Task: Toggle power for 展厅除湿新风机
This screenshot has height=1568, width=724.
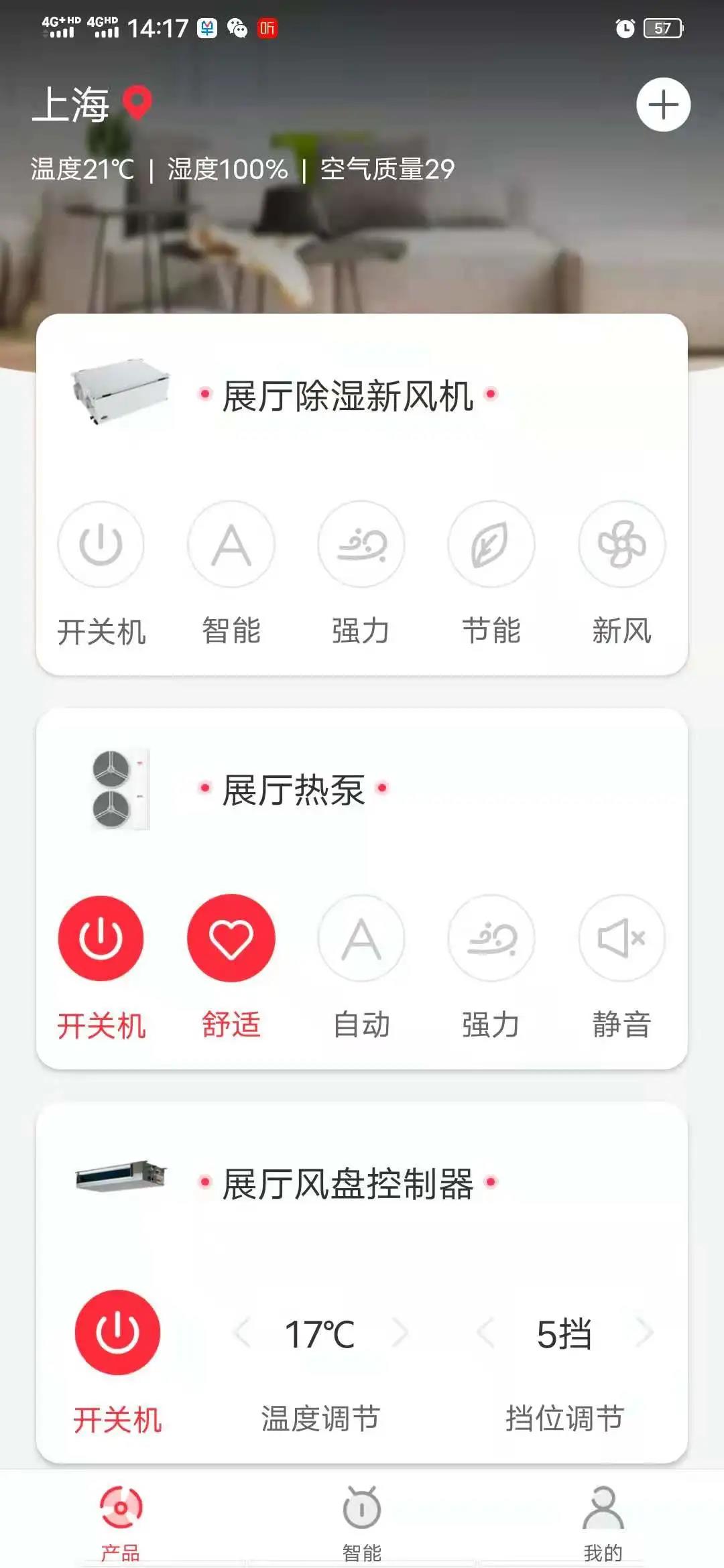Action: pos(101,544)
